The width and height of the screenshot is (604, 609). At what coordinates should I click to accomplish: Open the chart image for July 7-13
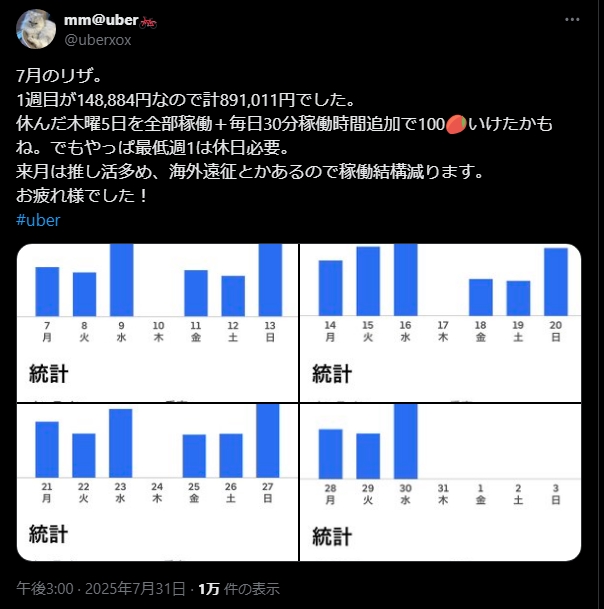click(x=157, y=322)
